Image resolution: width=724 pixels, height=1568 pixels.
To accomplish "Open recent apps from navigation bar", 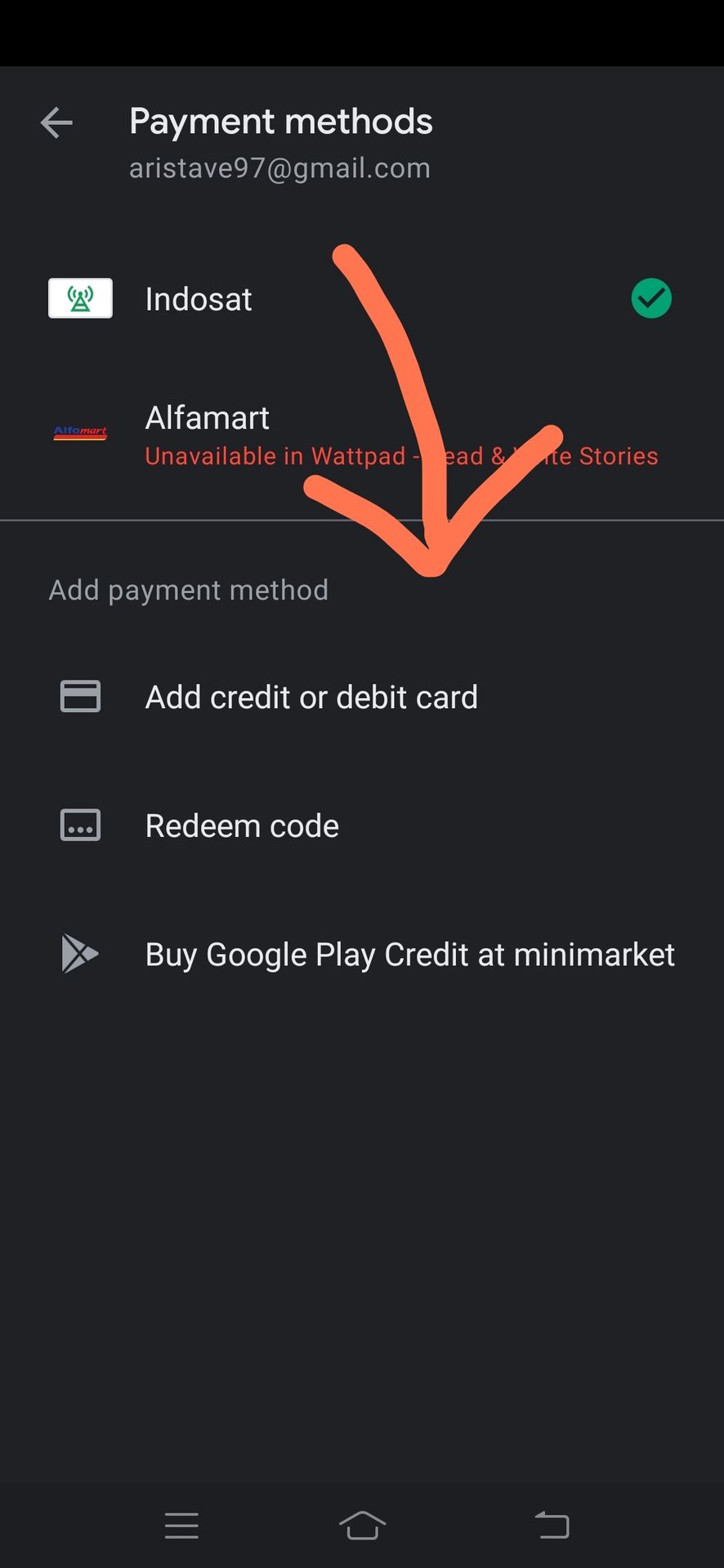I will (x=181, y=1525).
